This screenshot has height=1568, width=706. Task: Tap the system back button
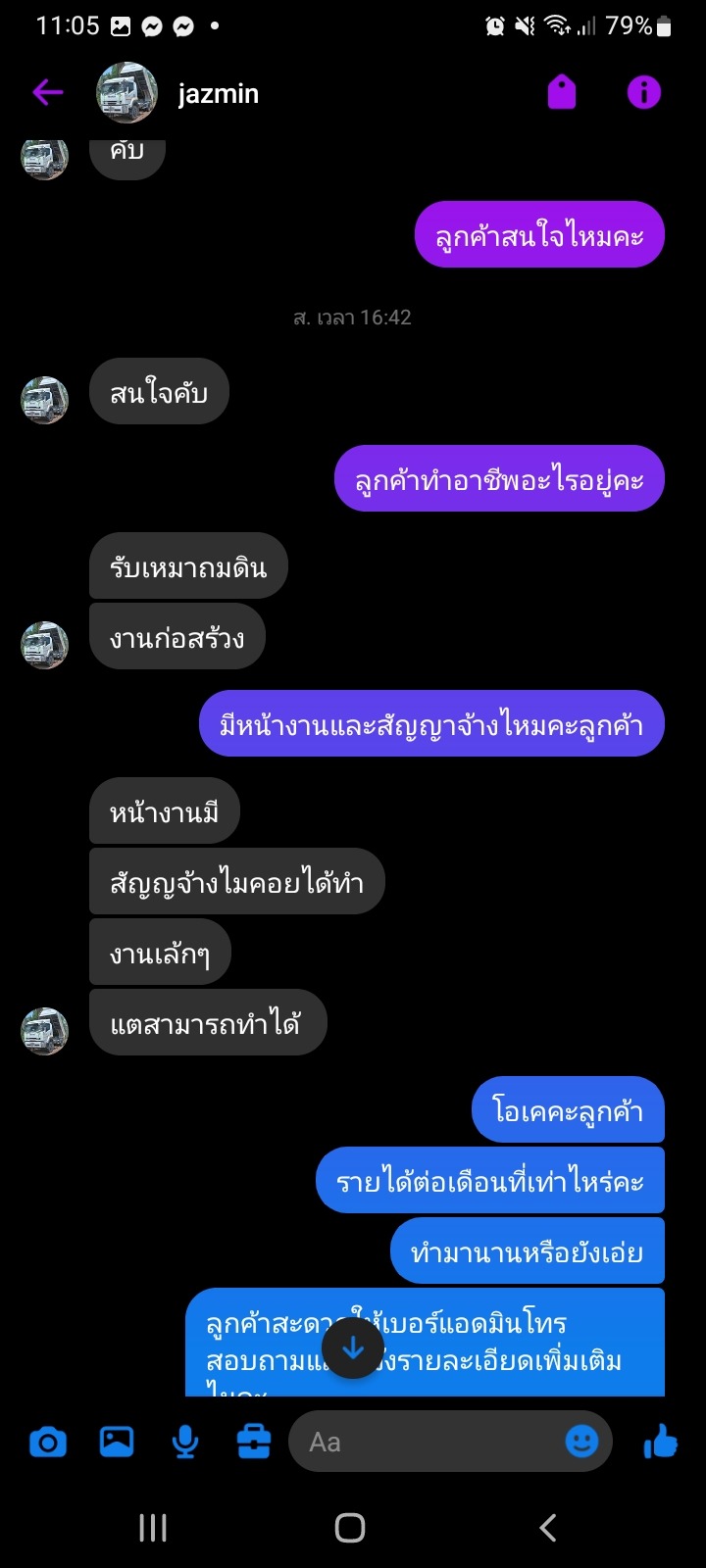pyautogui.click(x=548, y=1527)
